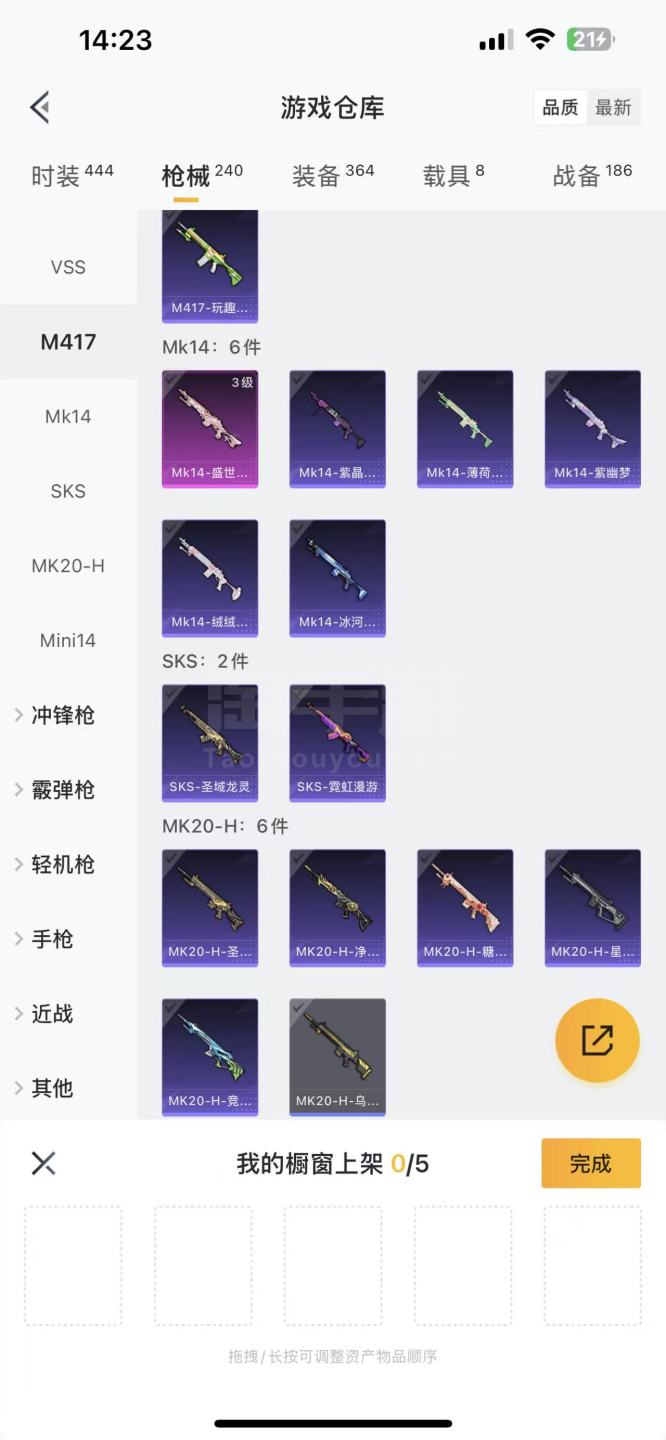Image resolution: width=666 pixels, height=1440 pixels.
Task: Confirm with the 完成 button
Action: [x=590, y=1163]
